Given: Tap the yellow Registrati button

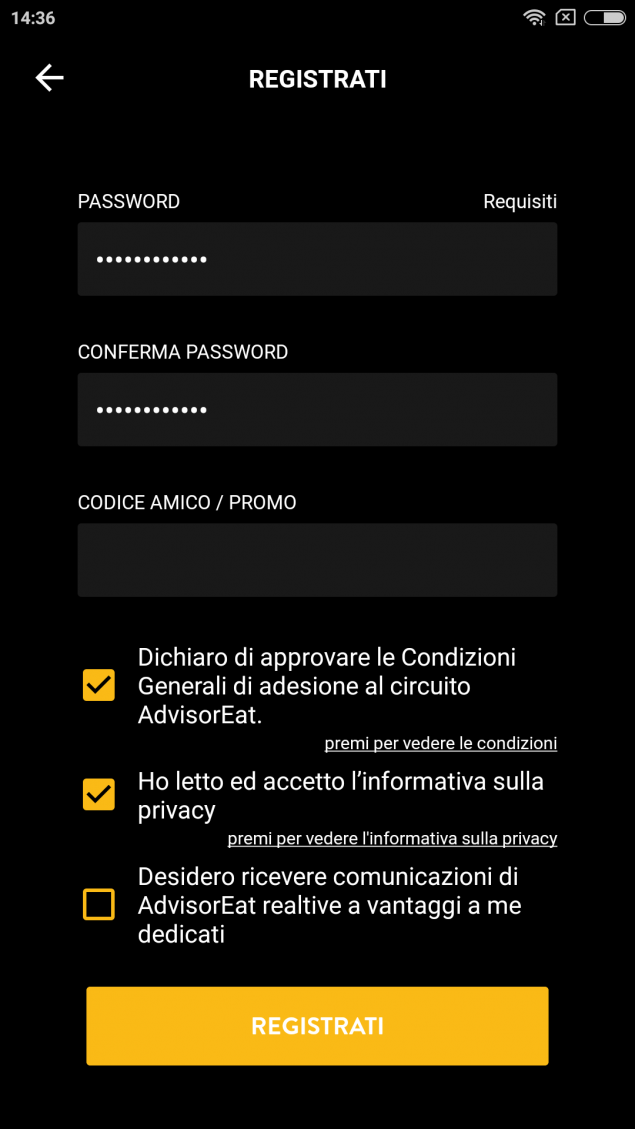Looking at the screenshot, I should coord(318,1026).
